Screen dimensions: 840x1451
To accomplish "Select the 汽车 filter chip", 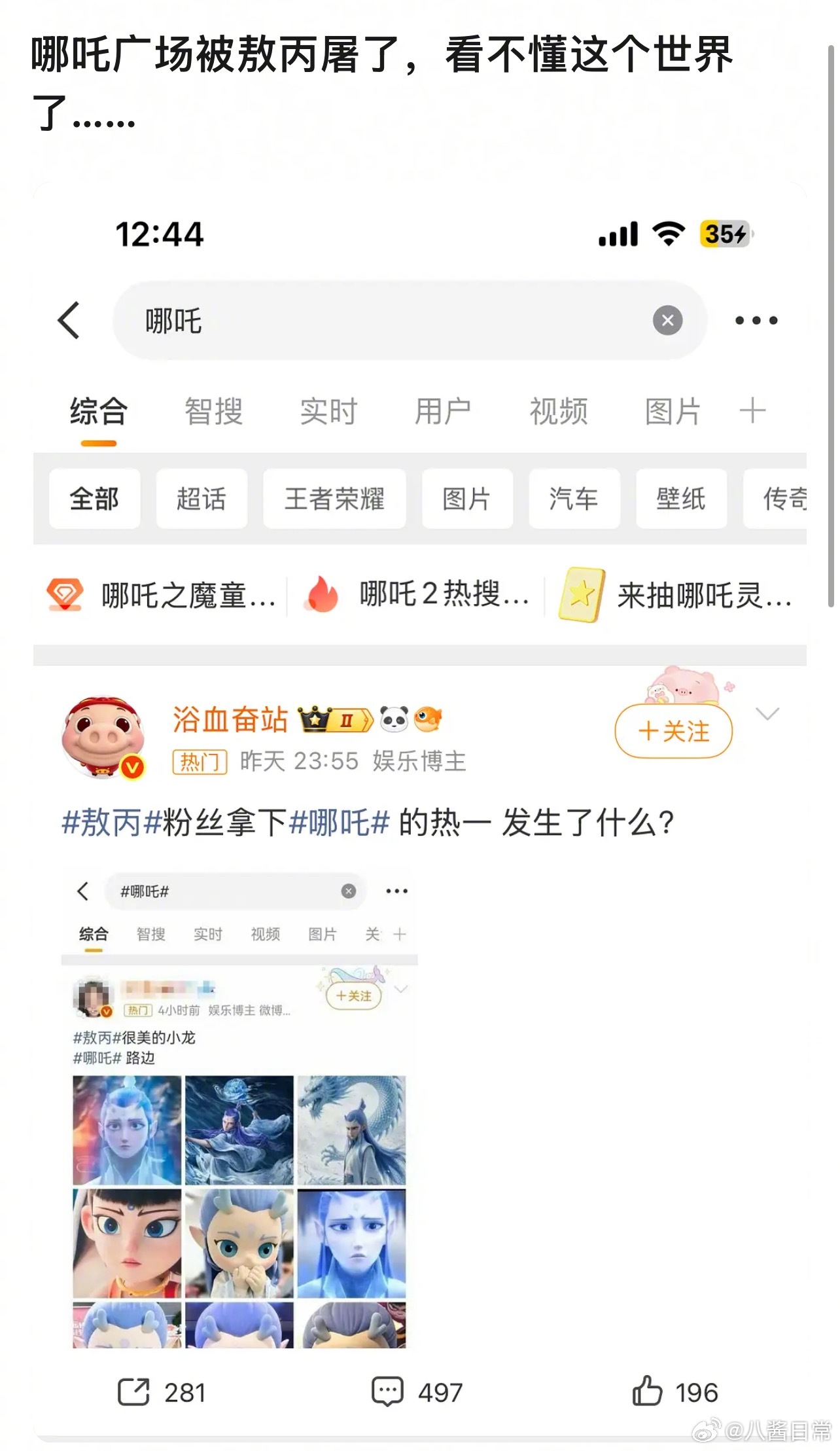I will coord(574,499).
